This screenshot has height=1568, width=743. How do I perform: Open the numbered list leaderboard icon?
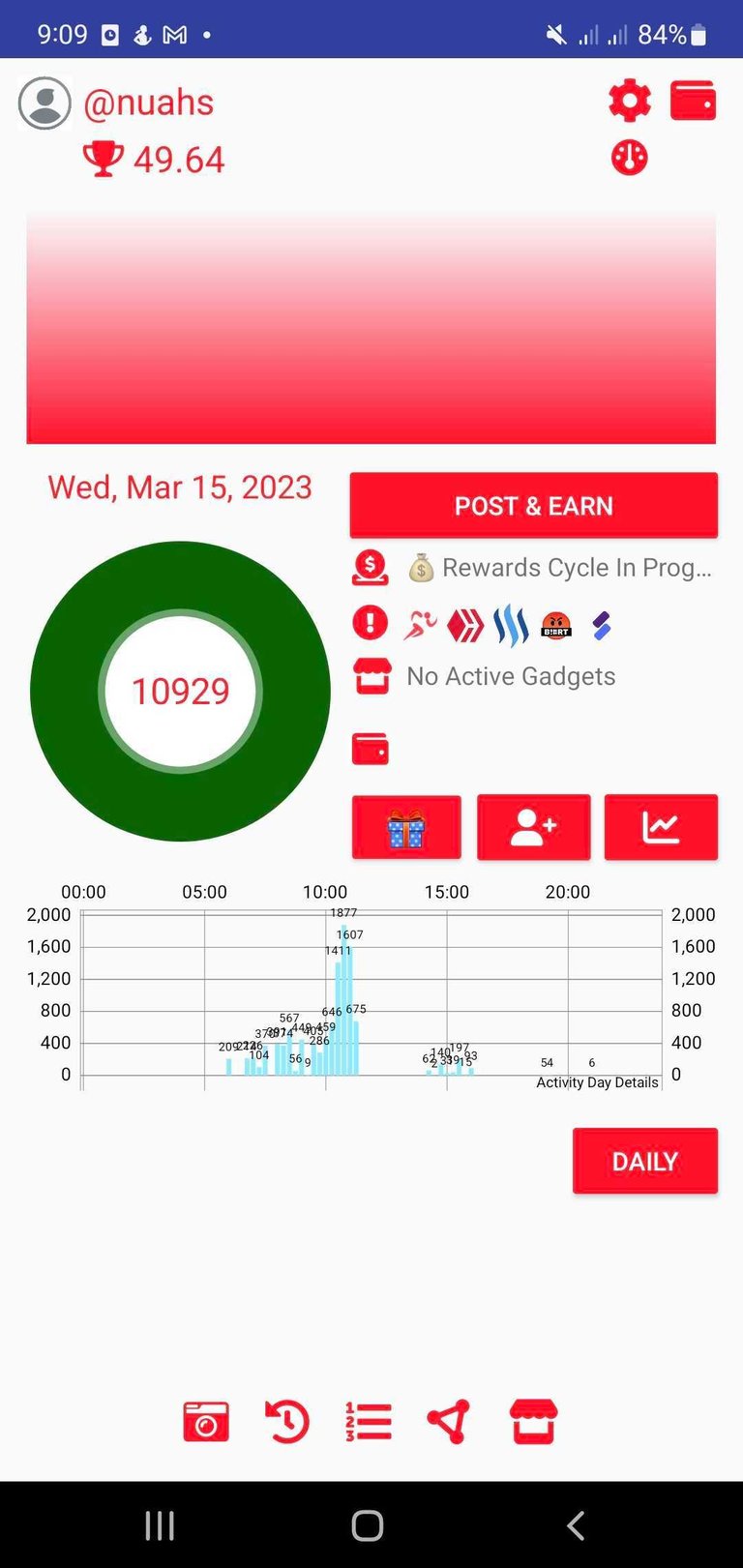coord(369,1422)
